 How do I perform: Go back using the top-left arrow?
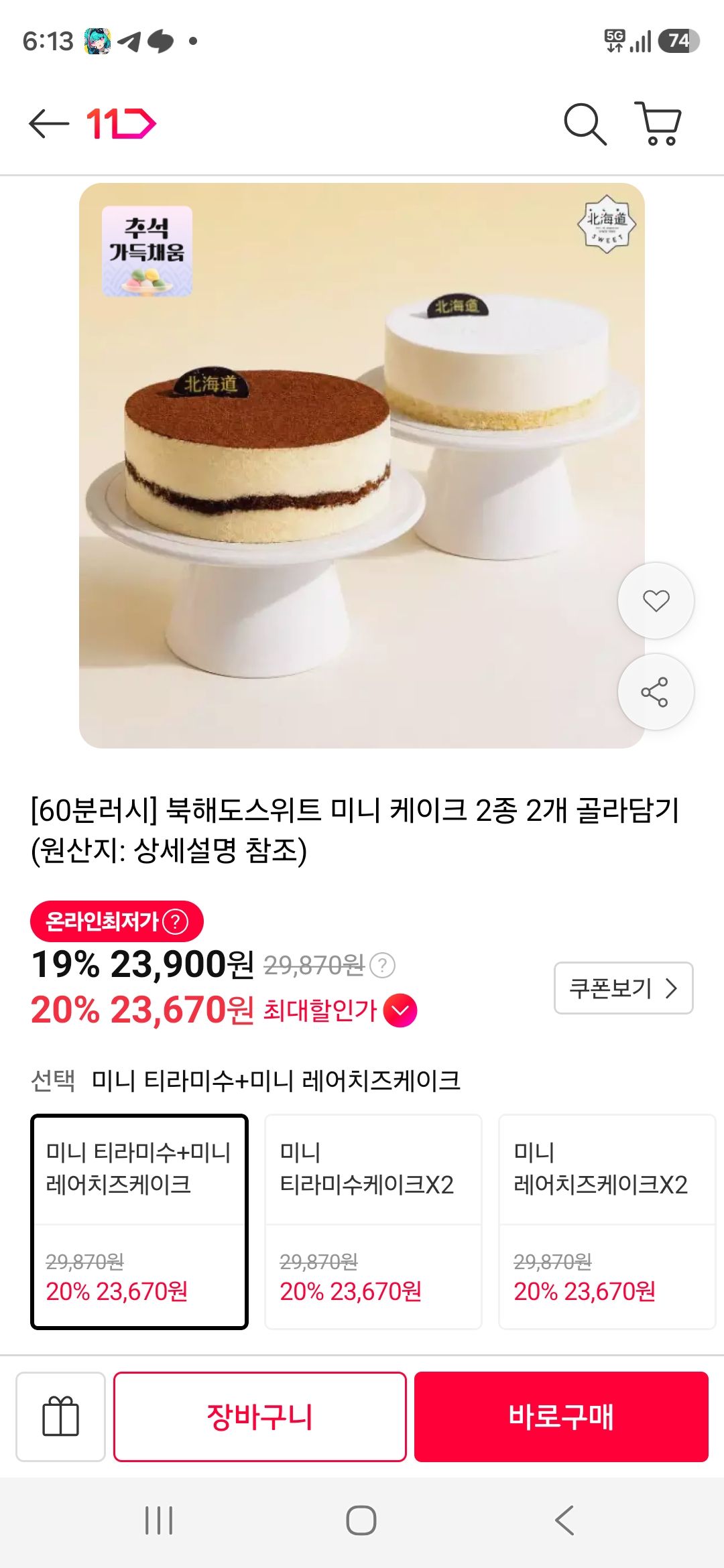tap(49, 123)
